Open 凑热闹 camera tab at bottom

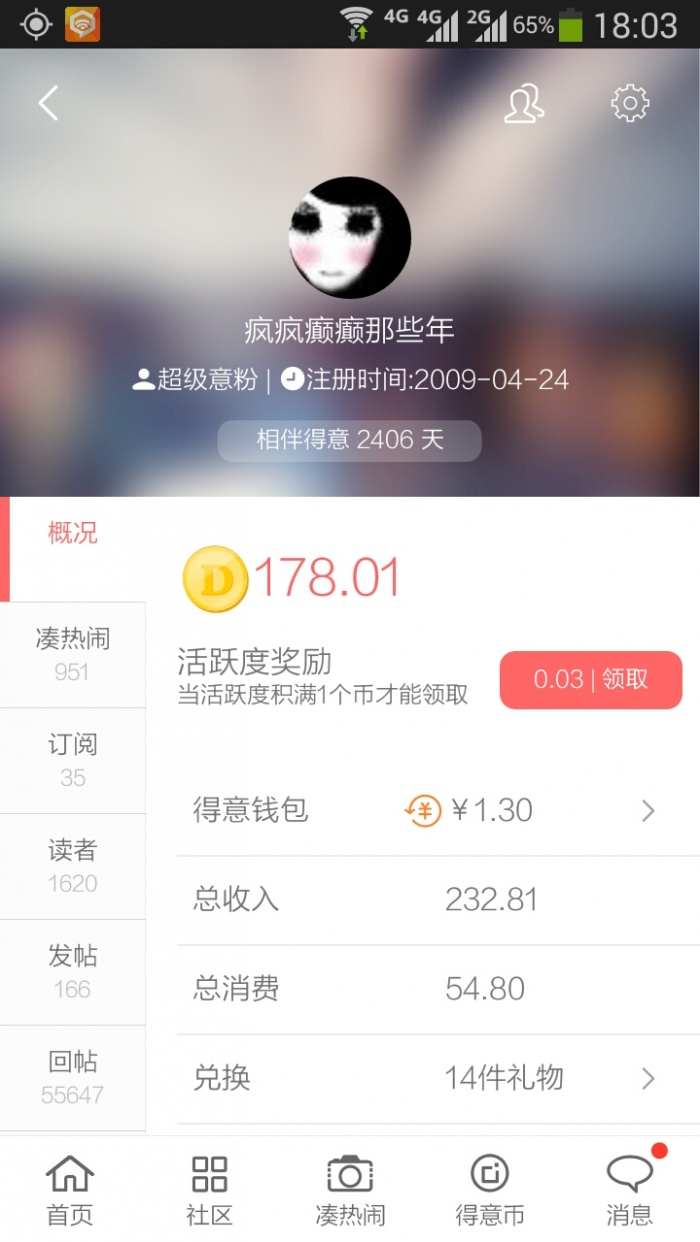click(x=350, y=1190)
